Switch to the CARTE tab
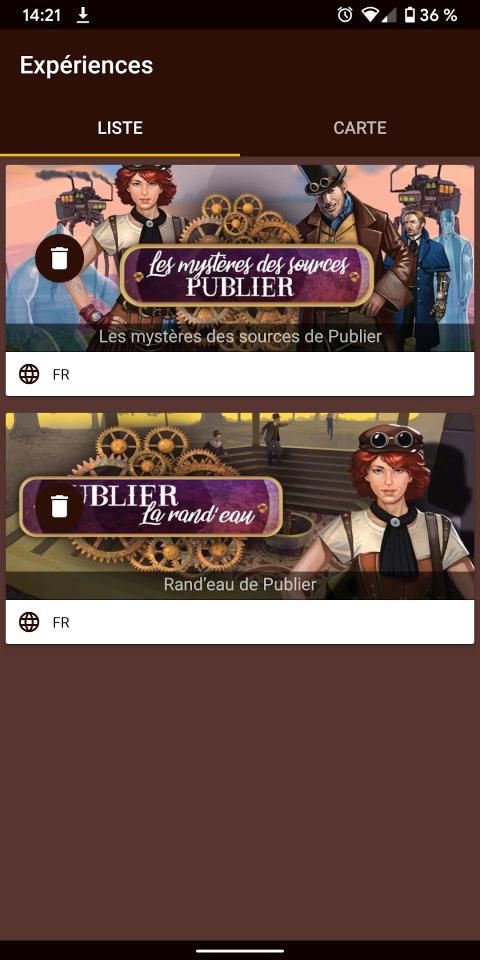This screenshot has width=480, height=960. pos(360,128)
